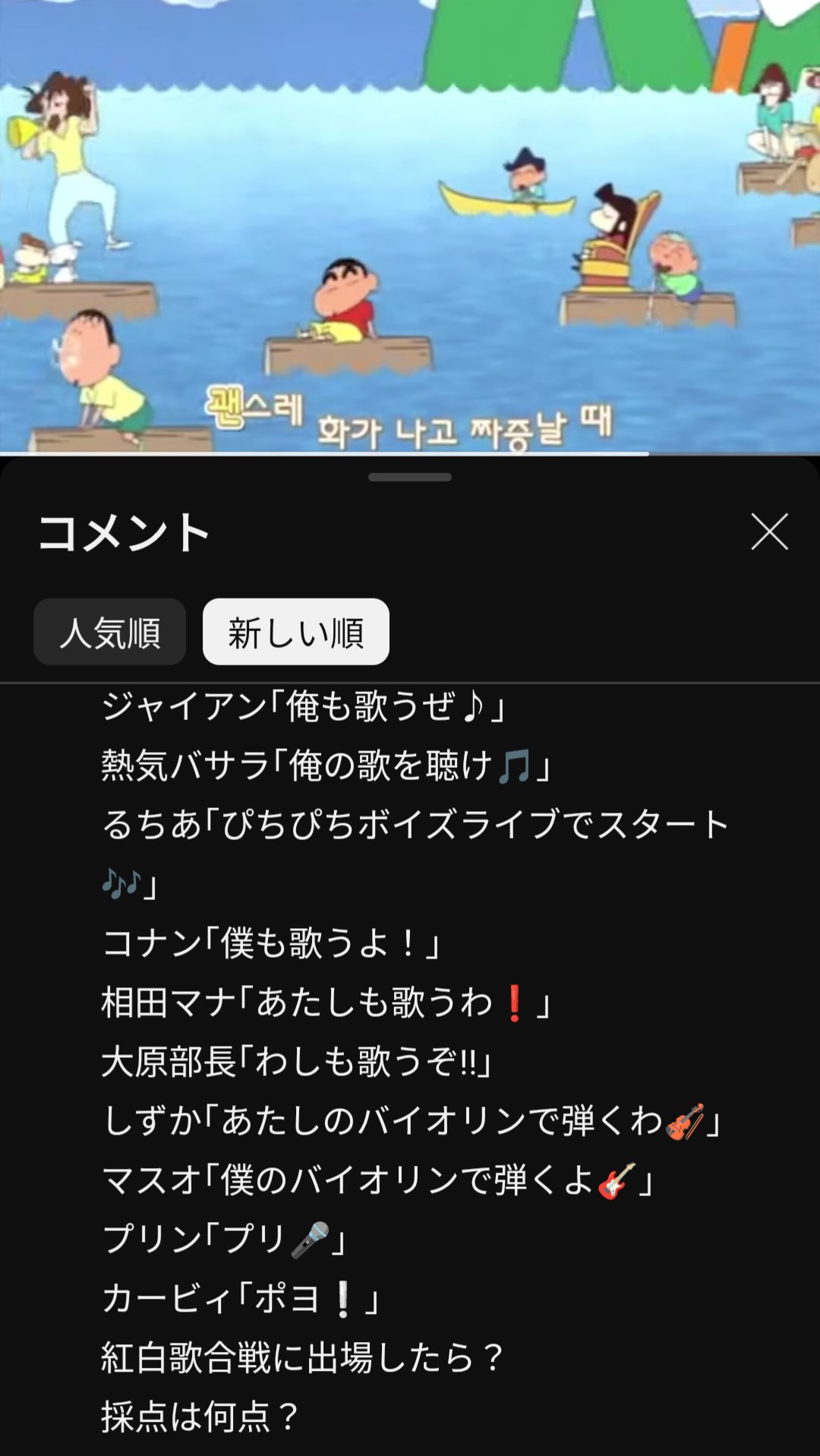Sort comments by 人気順
820x1456 pixels.
coord(110,632)
